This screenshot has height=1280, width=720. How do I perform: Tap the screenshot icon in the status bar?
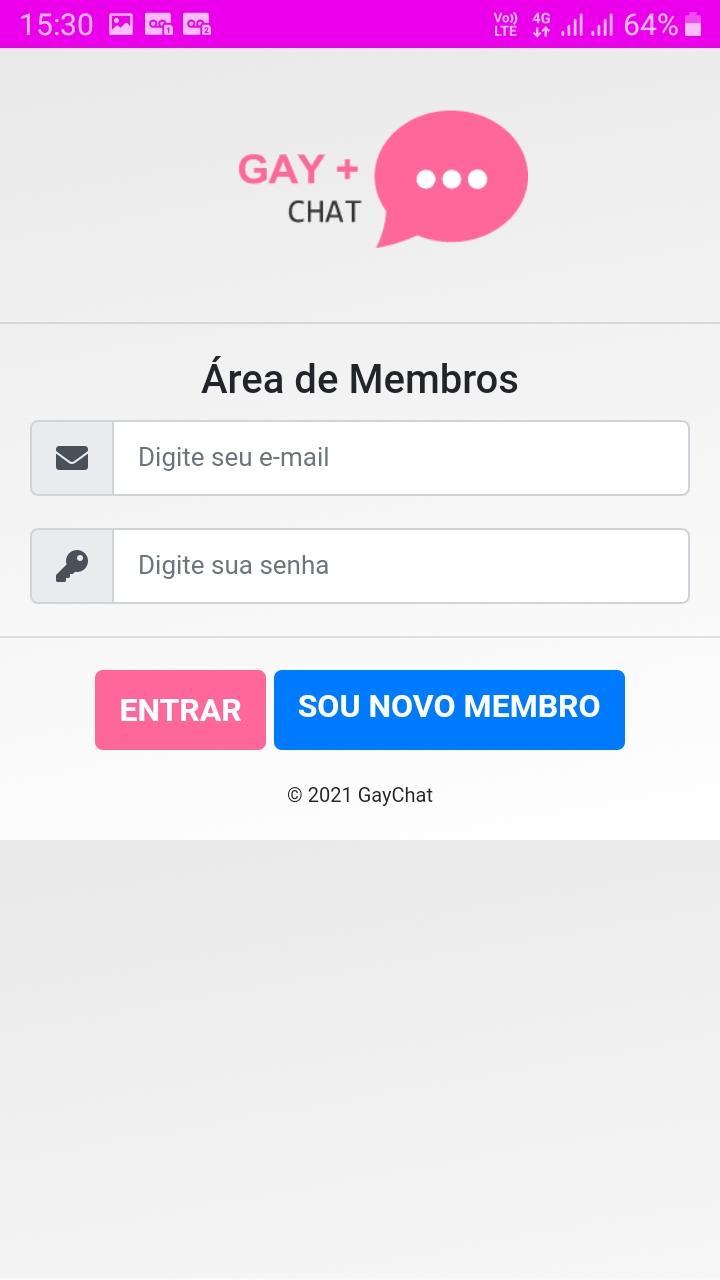[121, 24]
